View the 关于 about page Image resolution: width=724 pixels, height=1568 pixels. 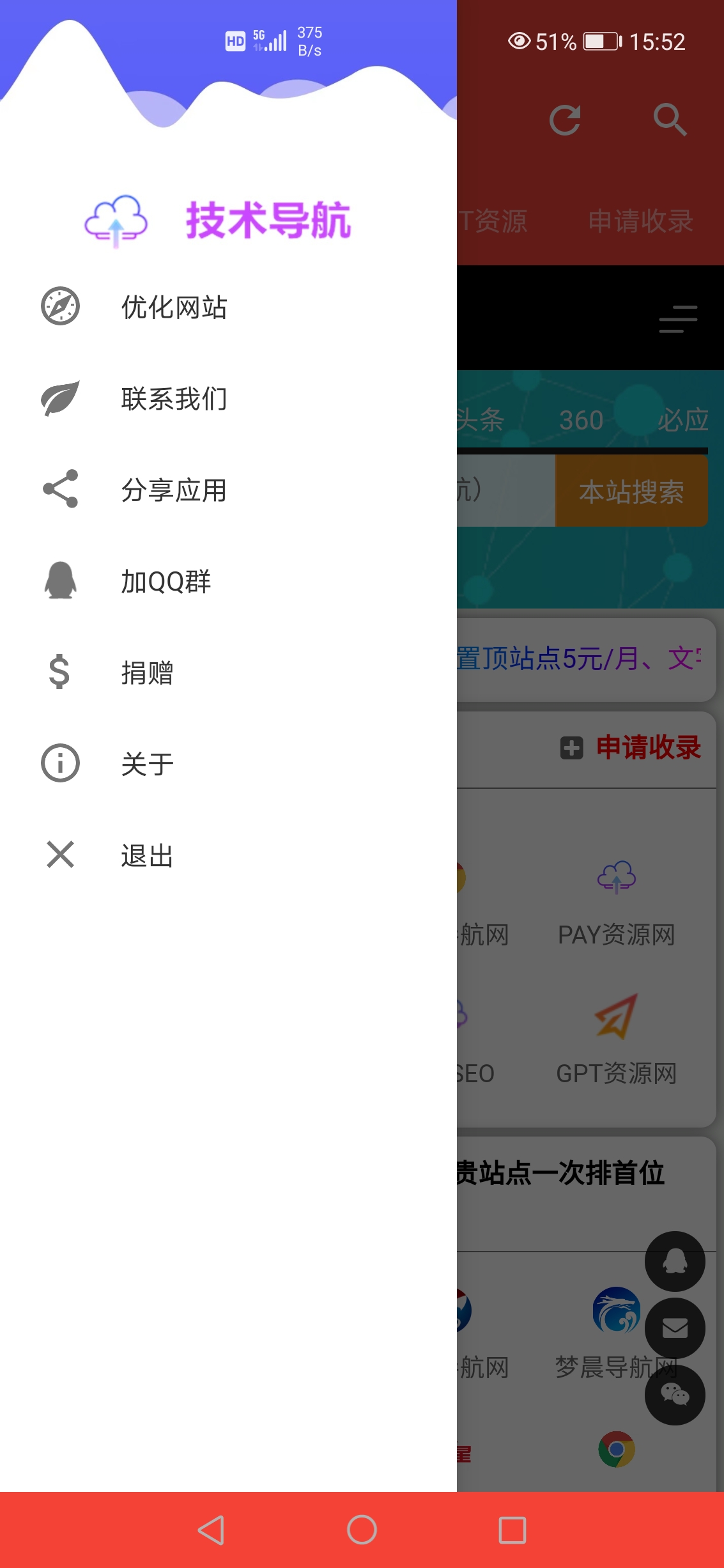tap(147, 765)
